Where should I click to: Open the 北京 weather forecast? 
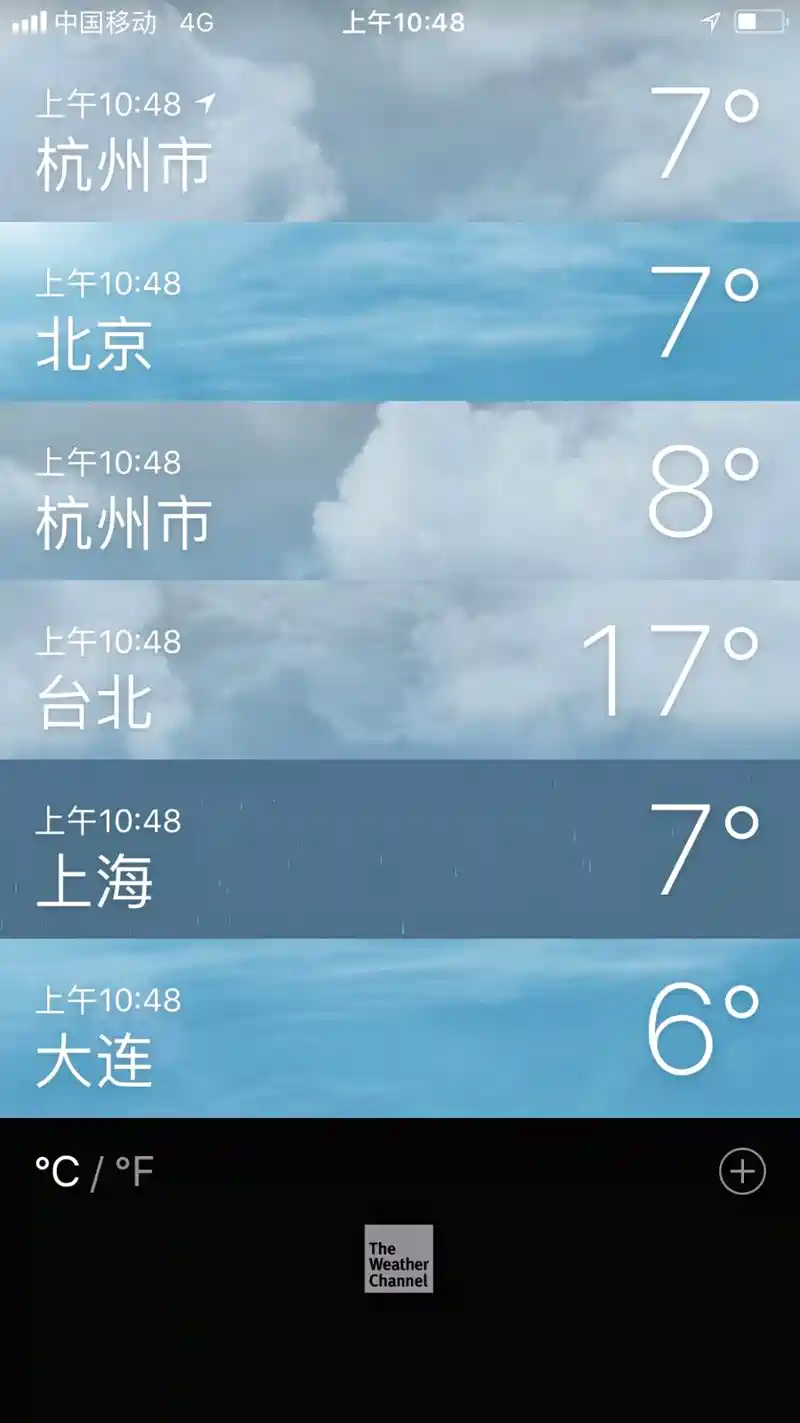pyautogui.click(x=400, y=312)
